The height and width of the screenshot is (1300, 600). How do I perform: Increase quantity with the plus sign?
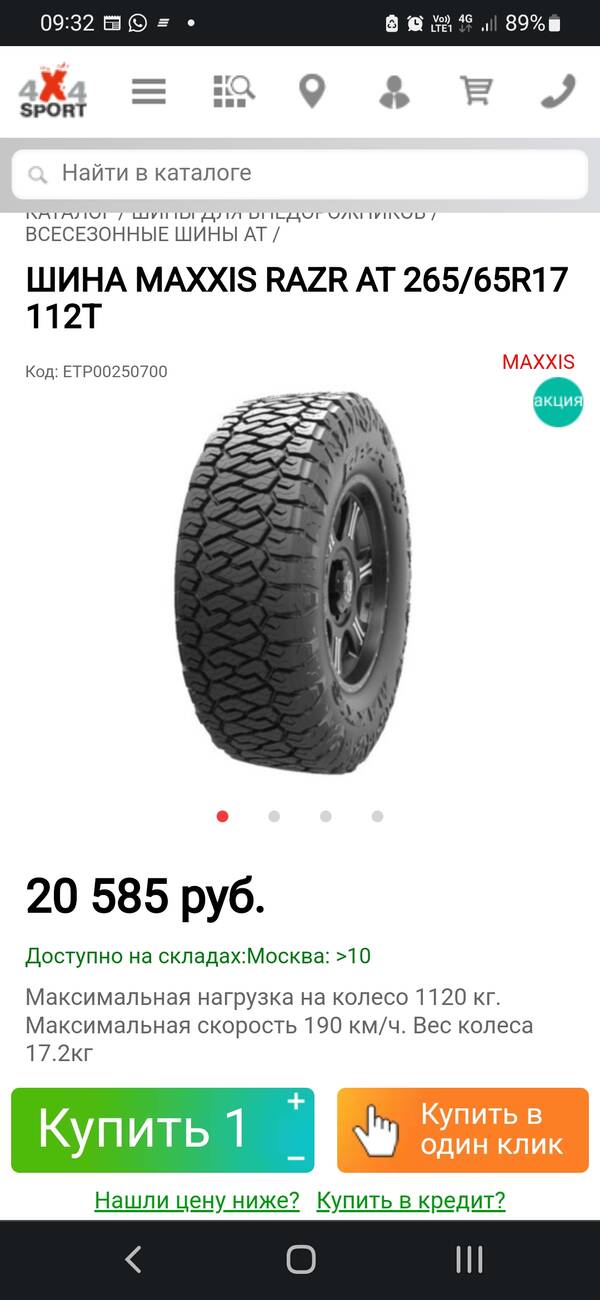(x=295, y=1102)
